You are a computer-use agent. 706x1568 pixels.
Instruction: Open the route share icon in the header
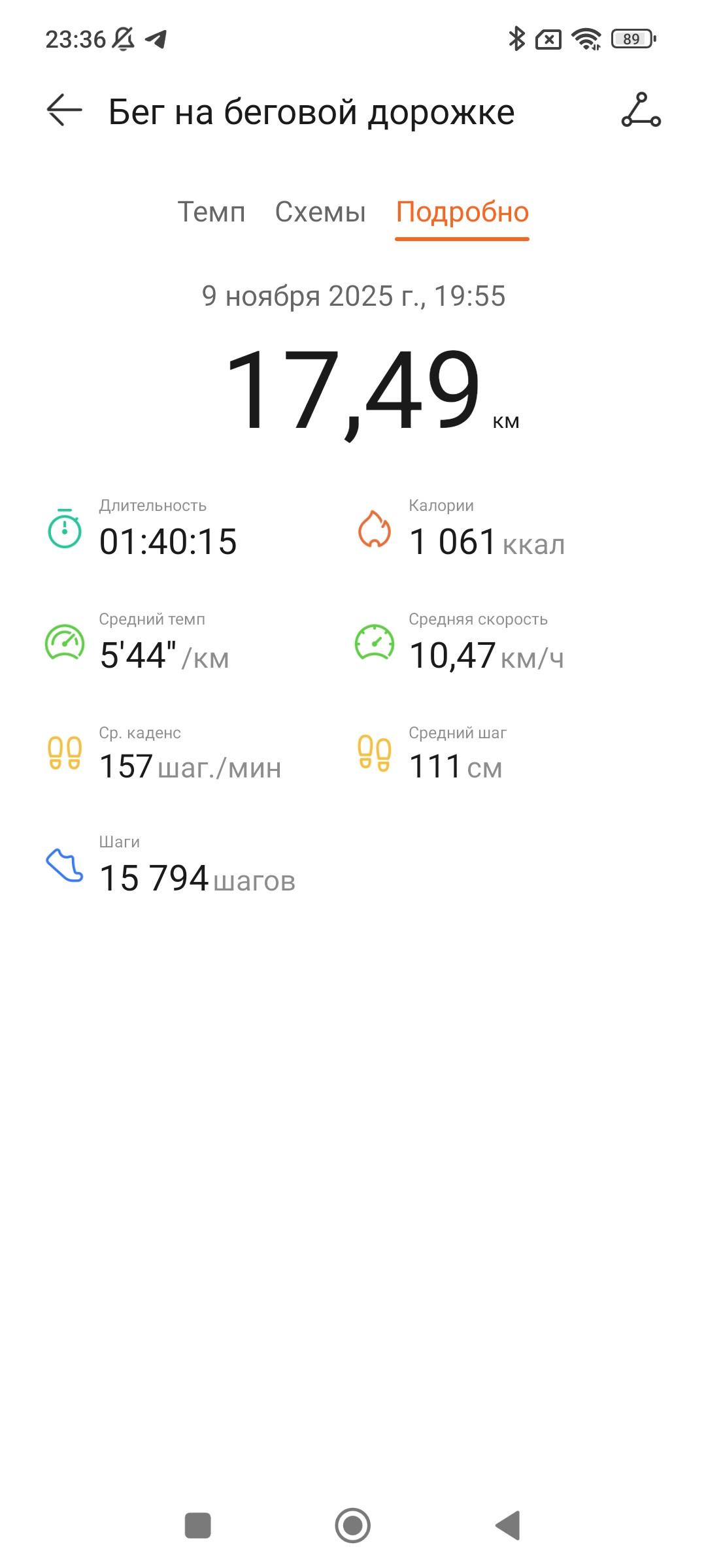tap(641, 110)
